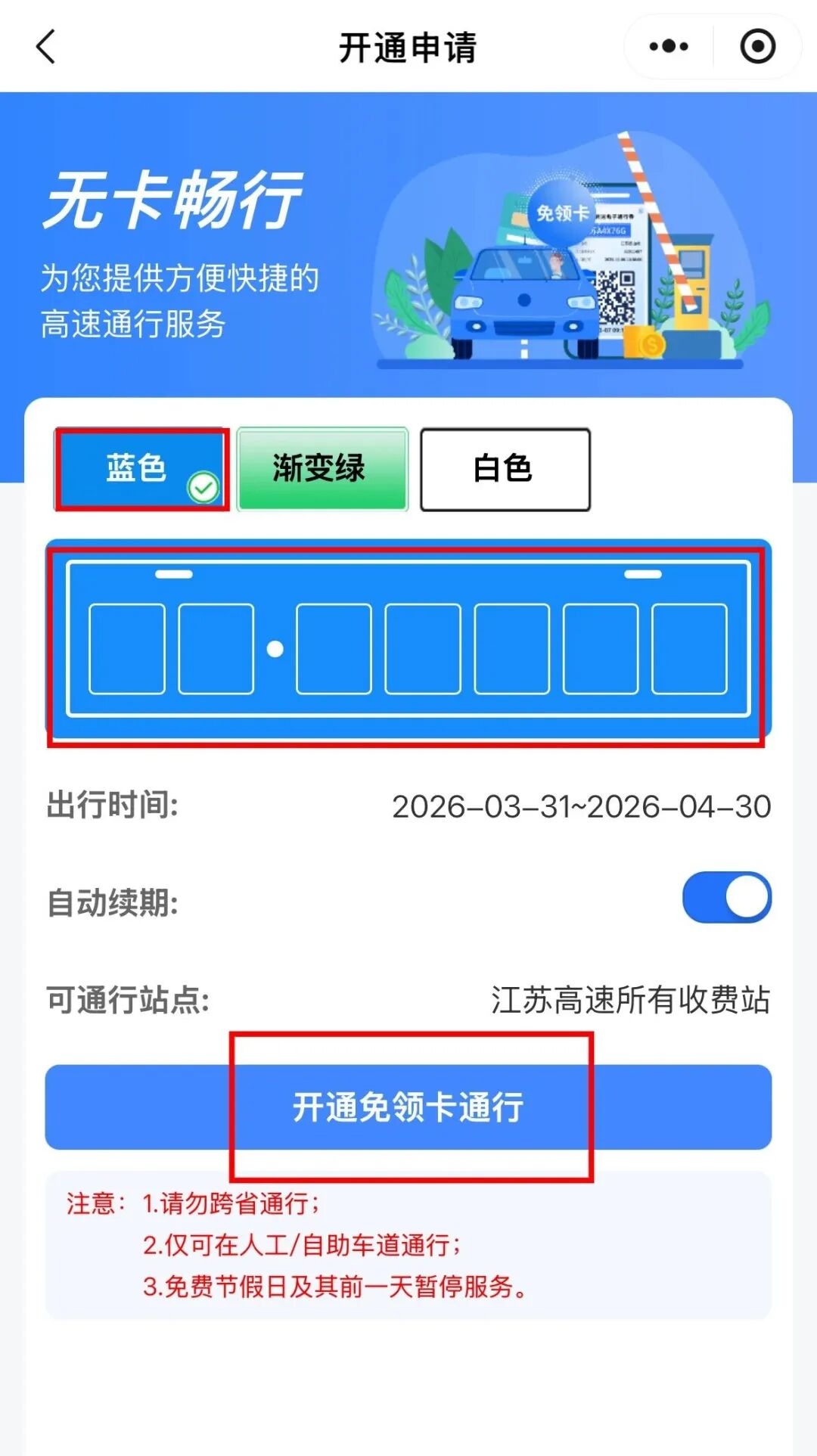Tap the back arrow to exit 开通申请

pos(45,47)
